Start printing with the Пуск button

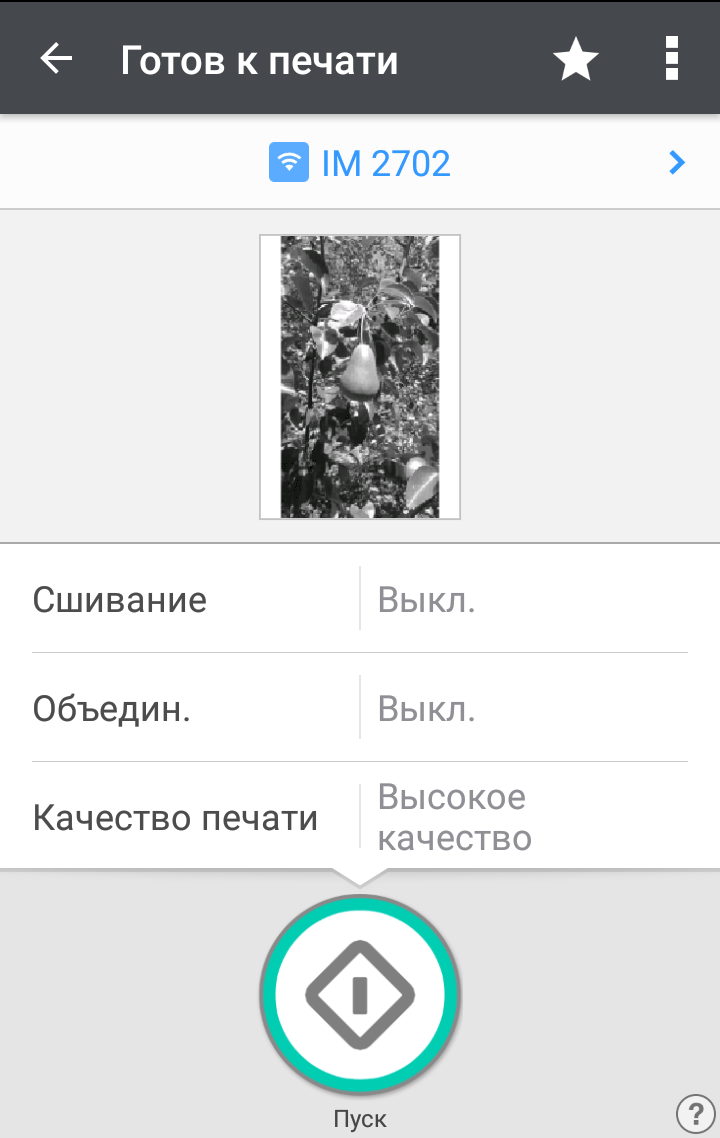[x=360, y=994]
